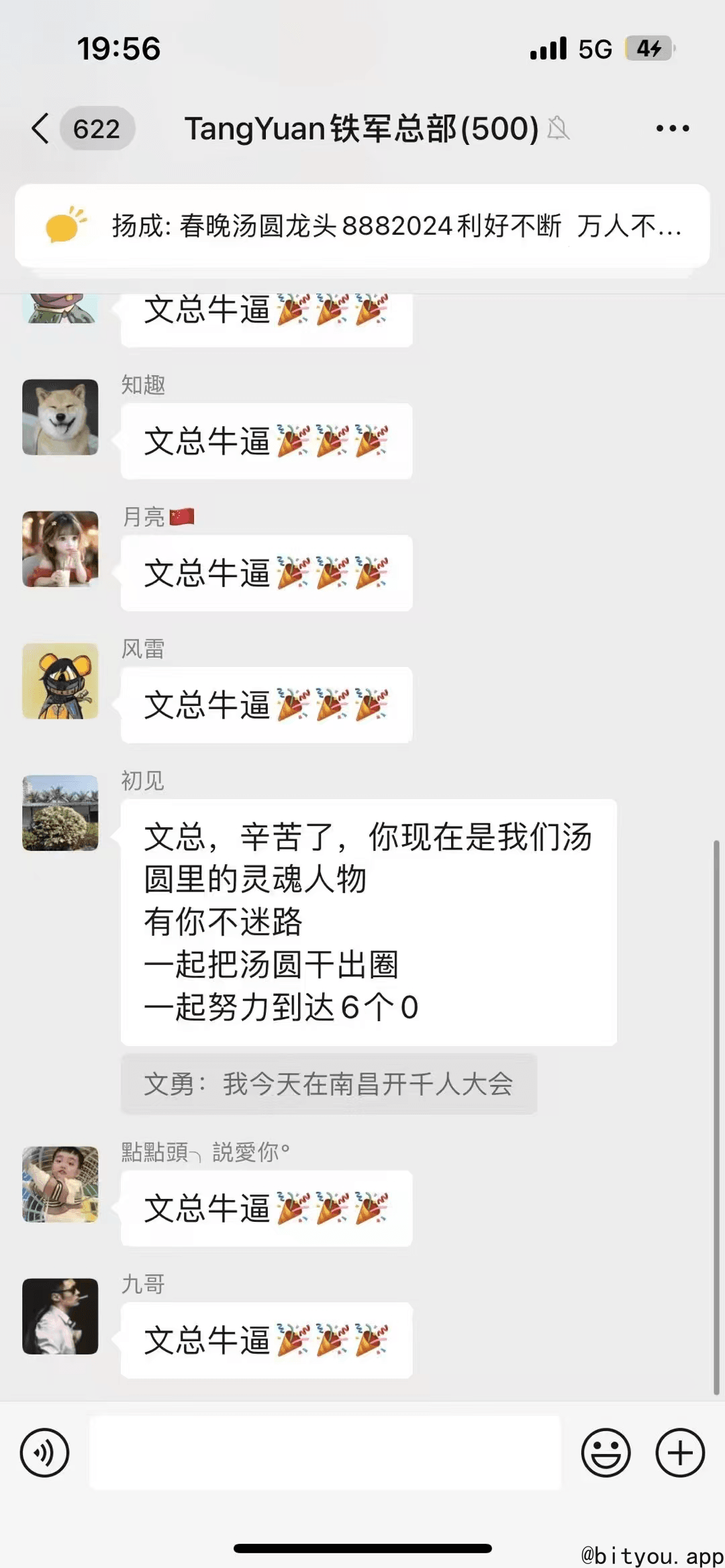Open the emoji sticker panel

click(x=606, y=1453)
